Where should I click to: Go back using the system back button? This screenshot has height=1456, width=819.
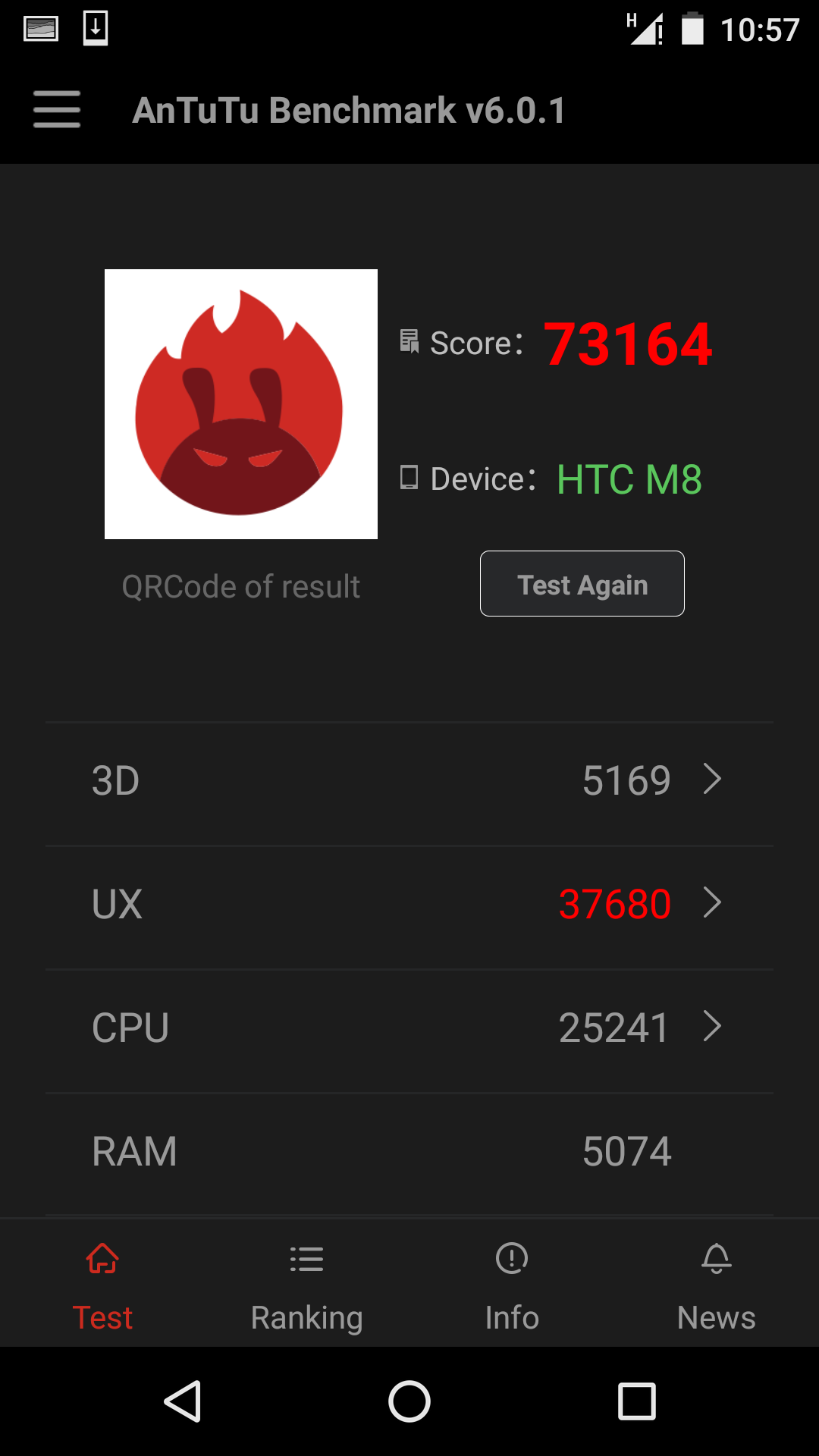tap(183, 1401)
